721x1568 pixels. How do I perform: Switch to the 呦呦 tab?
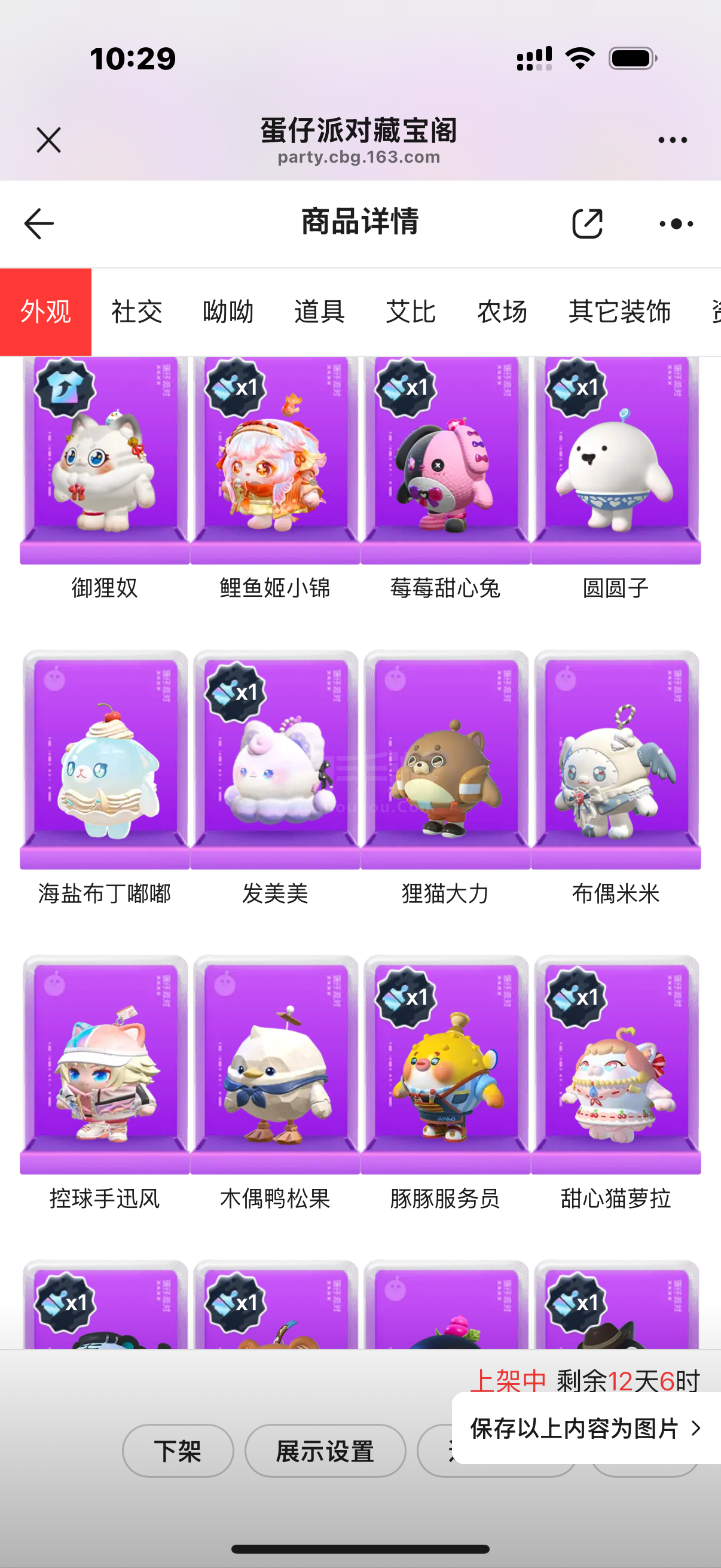[228, 312]
